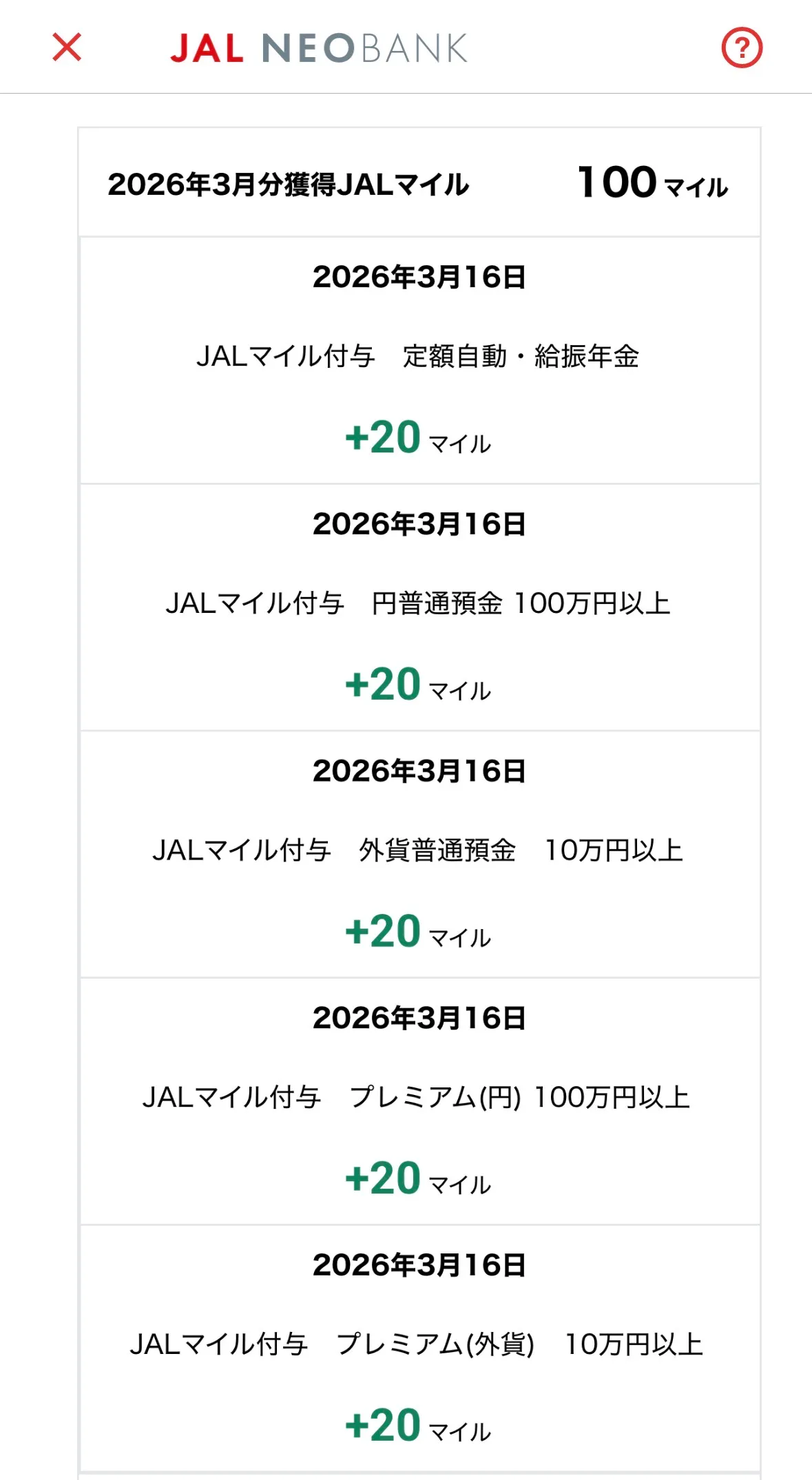Tap the 外貨普通預金 10万円以上 entry
Screen dimensions: 812x1480
419,851
